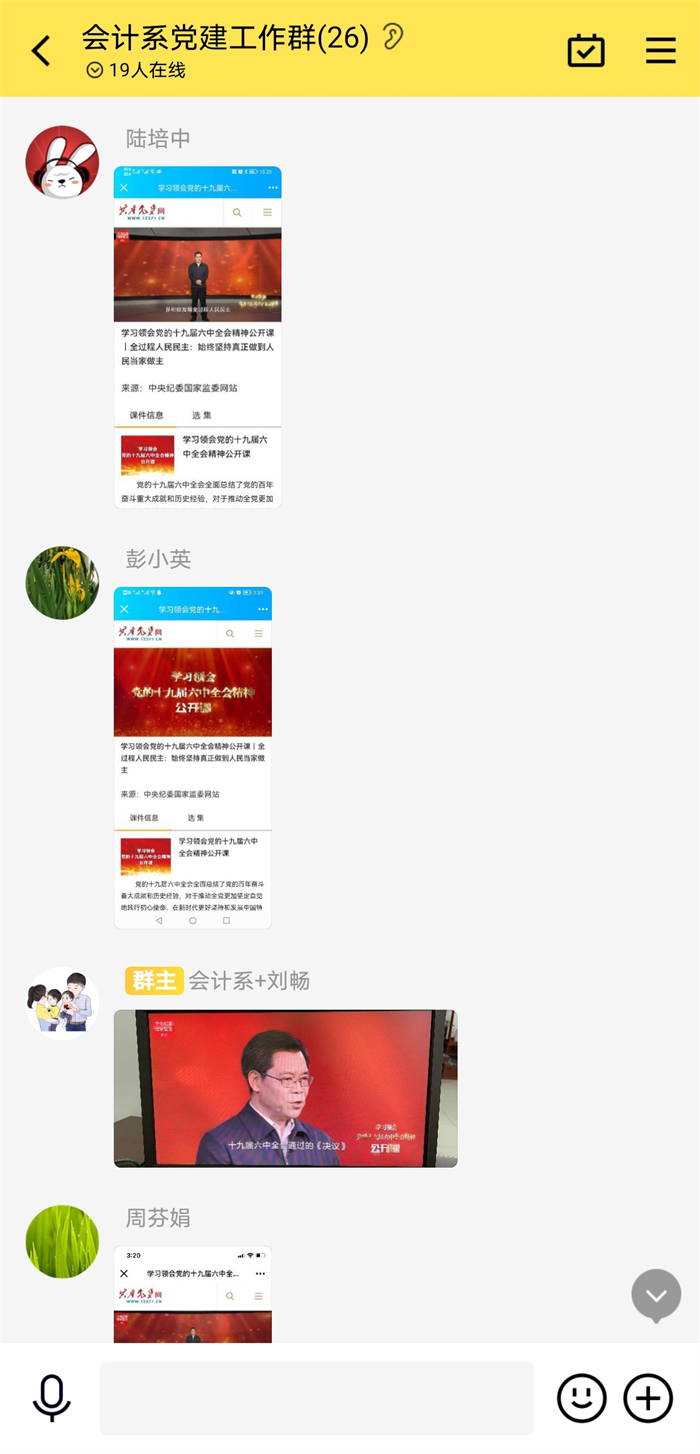View the screenshot sent by 周芬娟
Screen dimensions: 700x1454
[x=193, y=1294]
